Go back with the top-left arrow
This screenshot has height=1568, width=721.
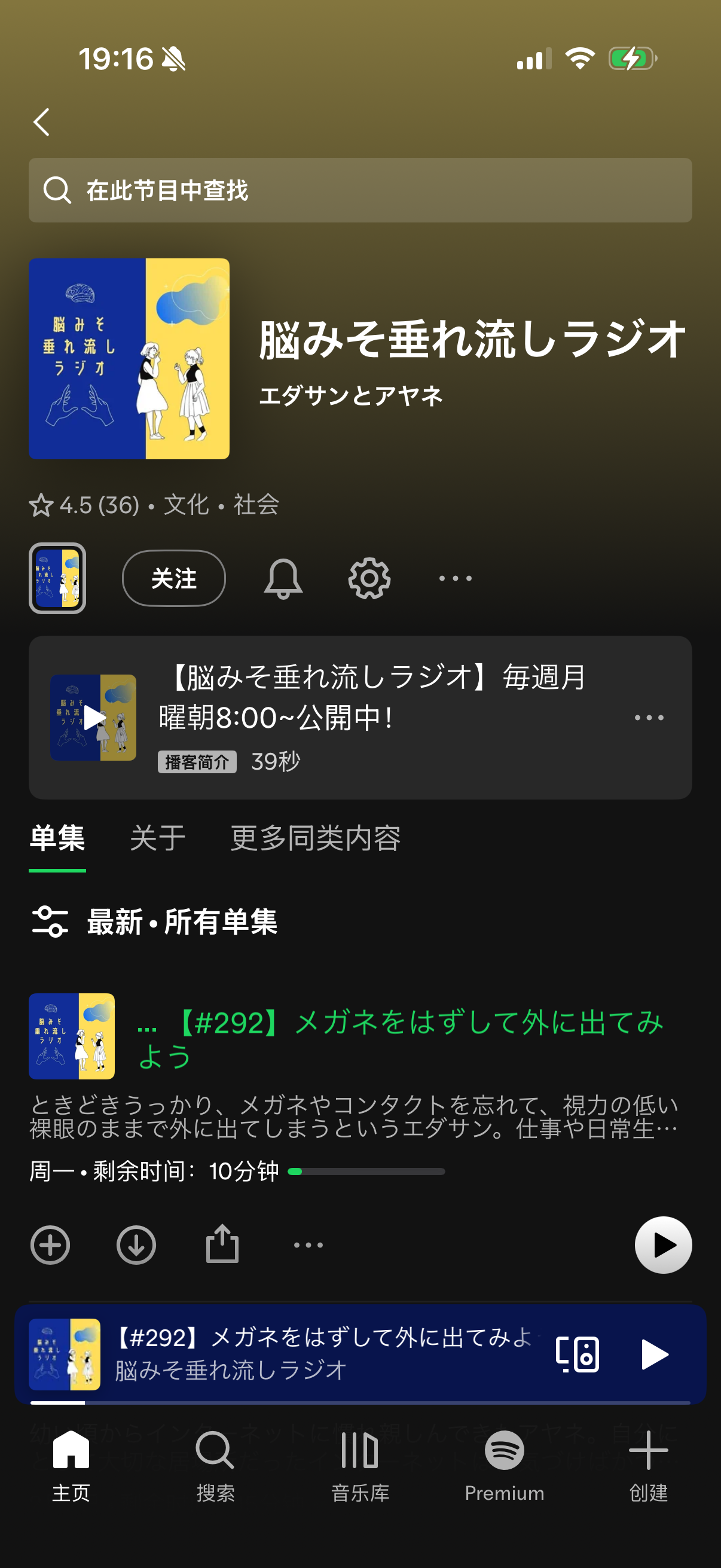[41, 123]
